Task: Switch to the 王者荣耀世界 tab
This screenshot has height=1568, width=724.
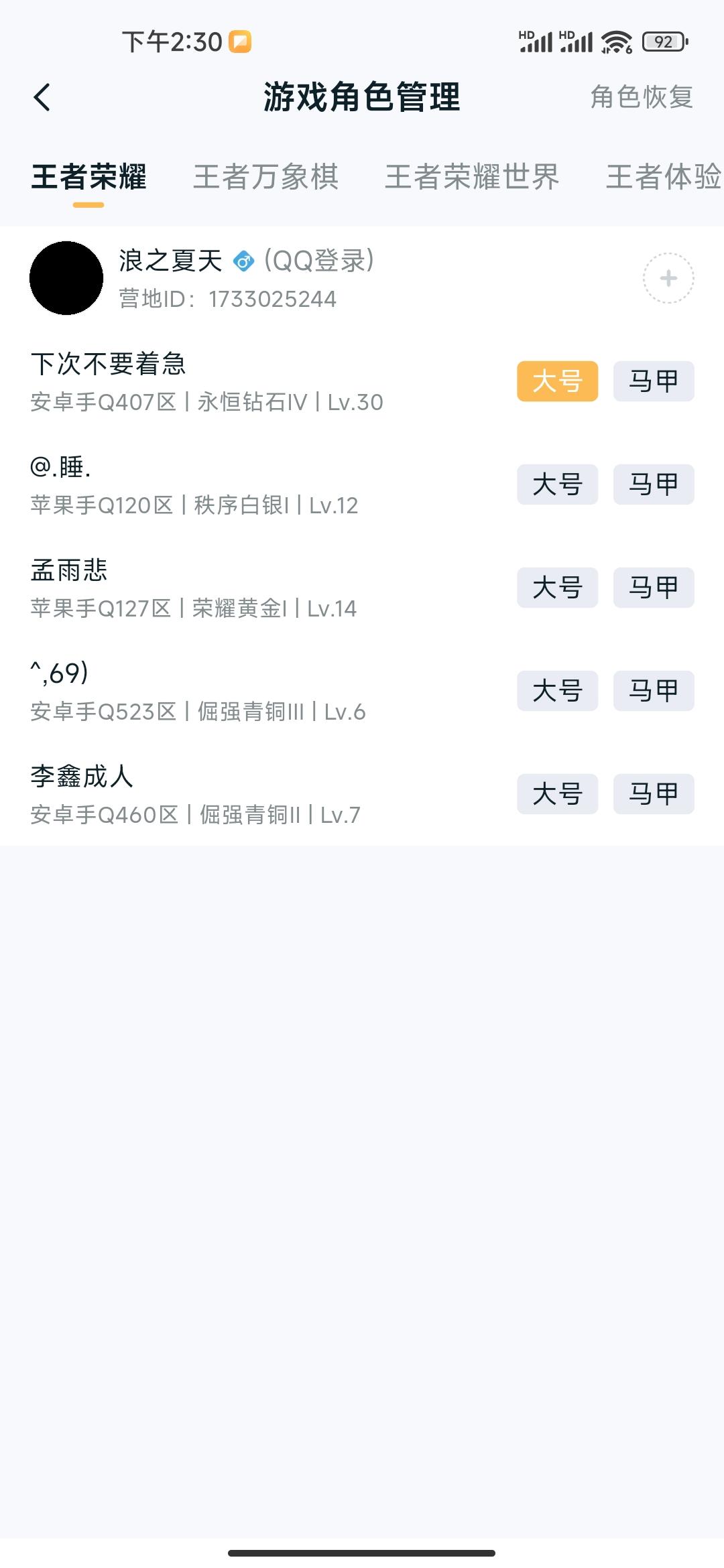Action: click(x=473, y=178)
